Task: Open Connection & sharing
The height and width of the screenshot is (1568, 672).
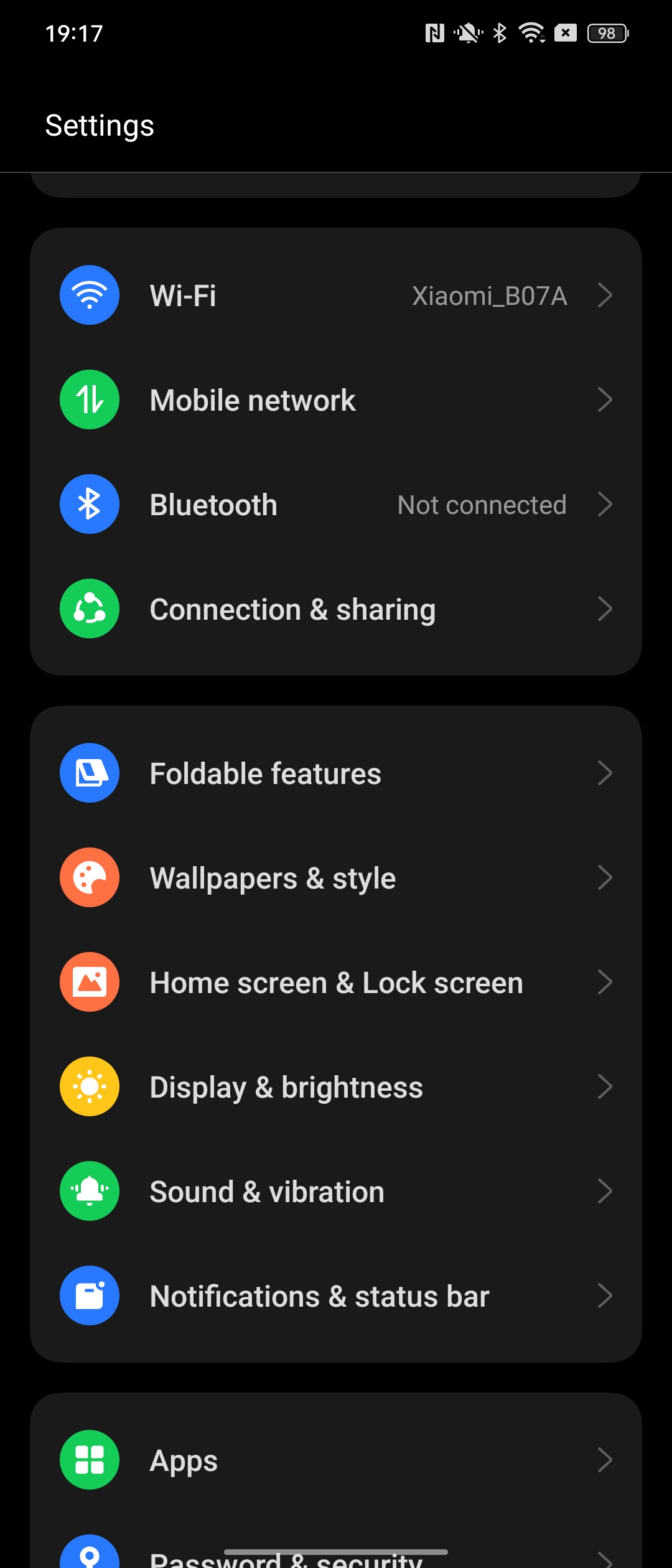Action: point(336,609)
